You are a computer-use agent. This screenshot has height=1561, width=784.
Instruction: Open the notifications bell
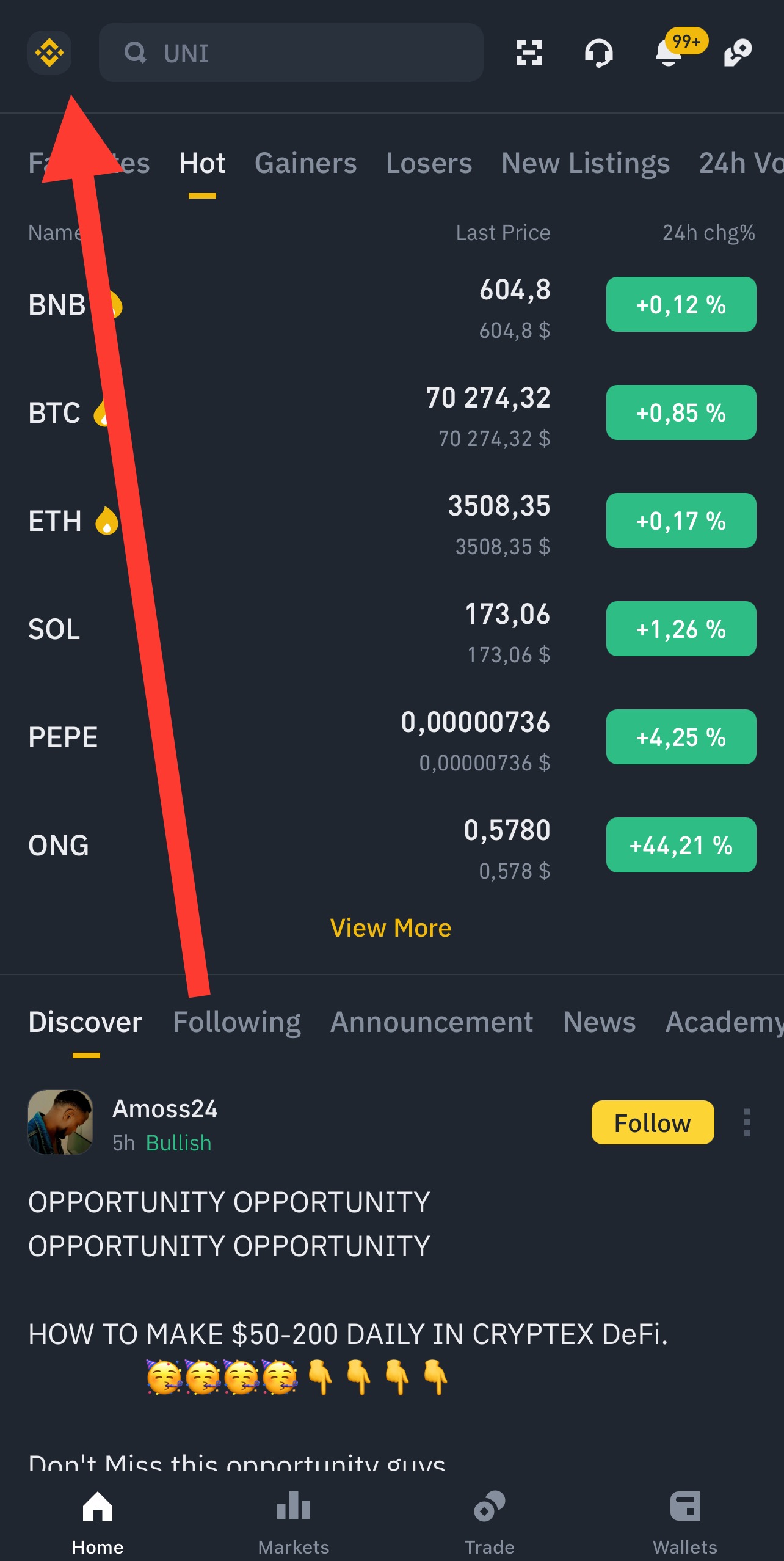click(x=669, y=53)
